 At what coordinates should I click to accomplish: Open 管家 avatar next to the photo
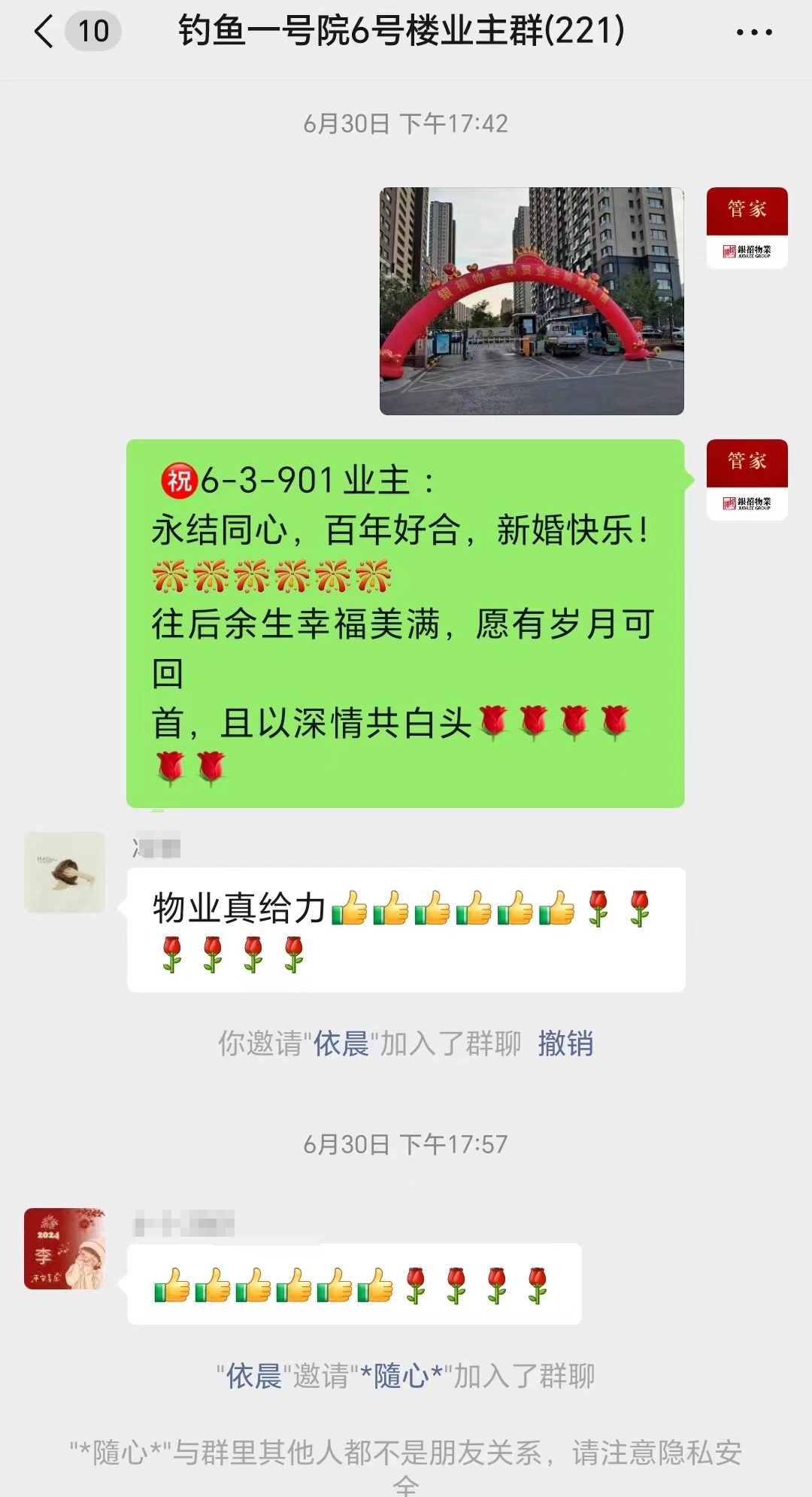(747, 227)
